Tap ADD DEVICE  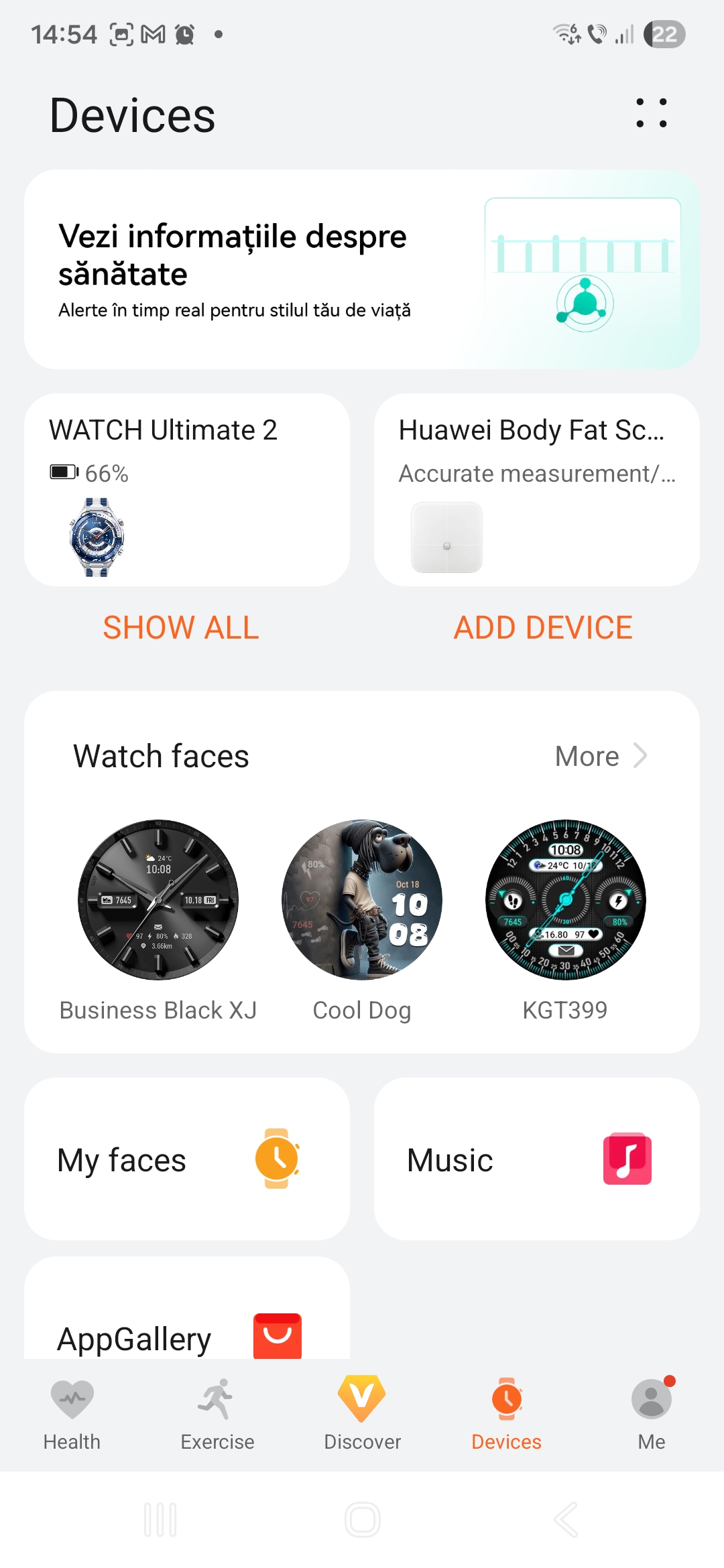click(x=543, y=628)
